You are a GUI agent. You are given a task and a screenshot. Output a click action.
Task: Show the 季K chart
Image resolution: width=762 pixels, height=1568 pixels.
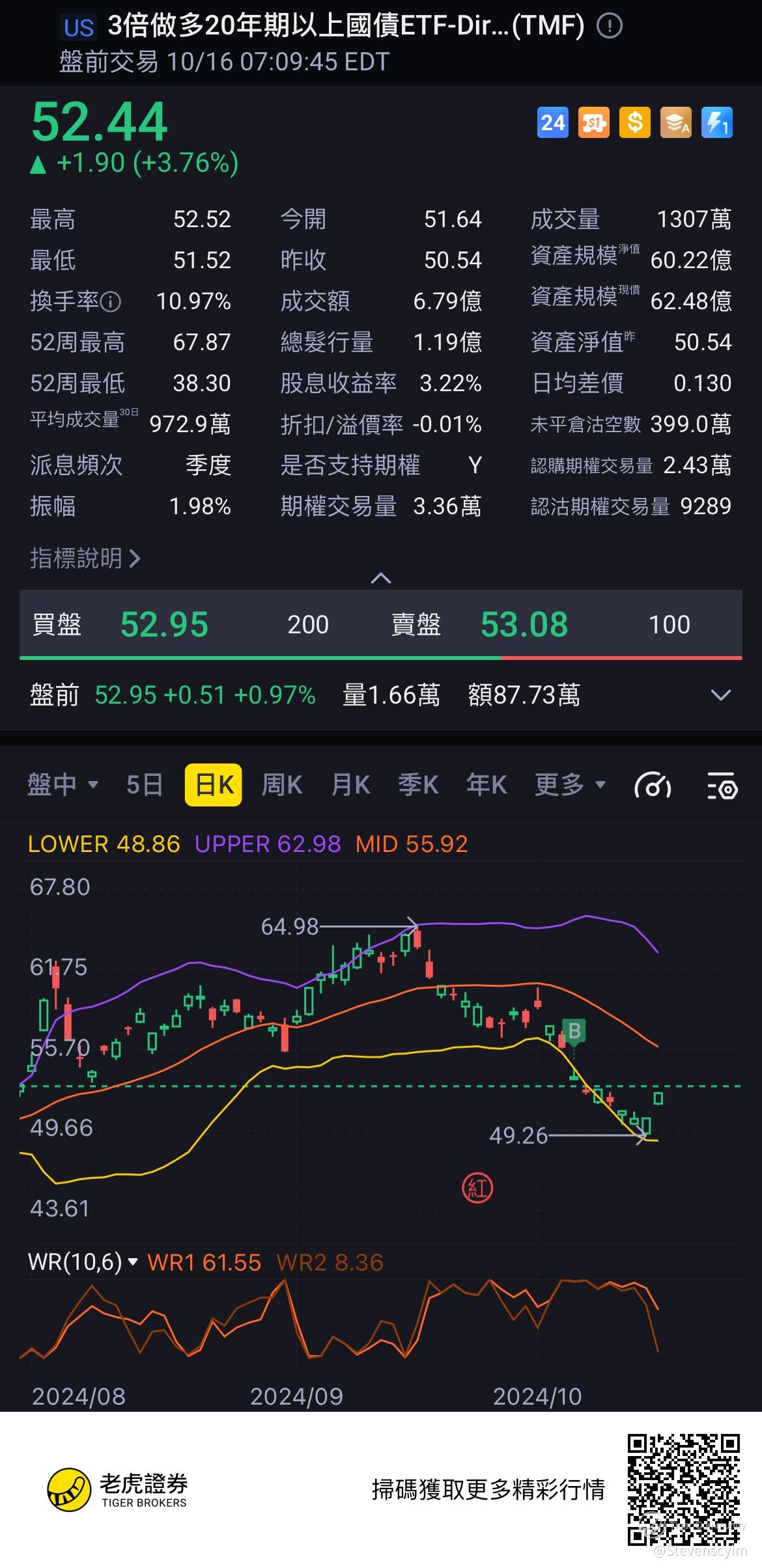pos(418,785)
